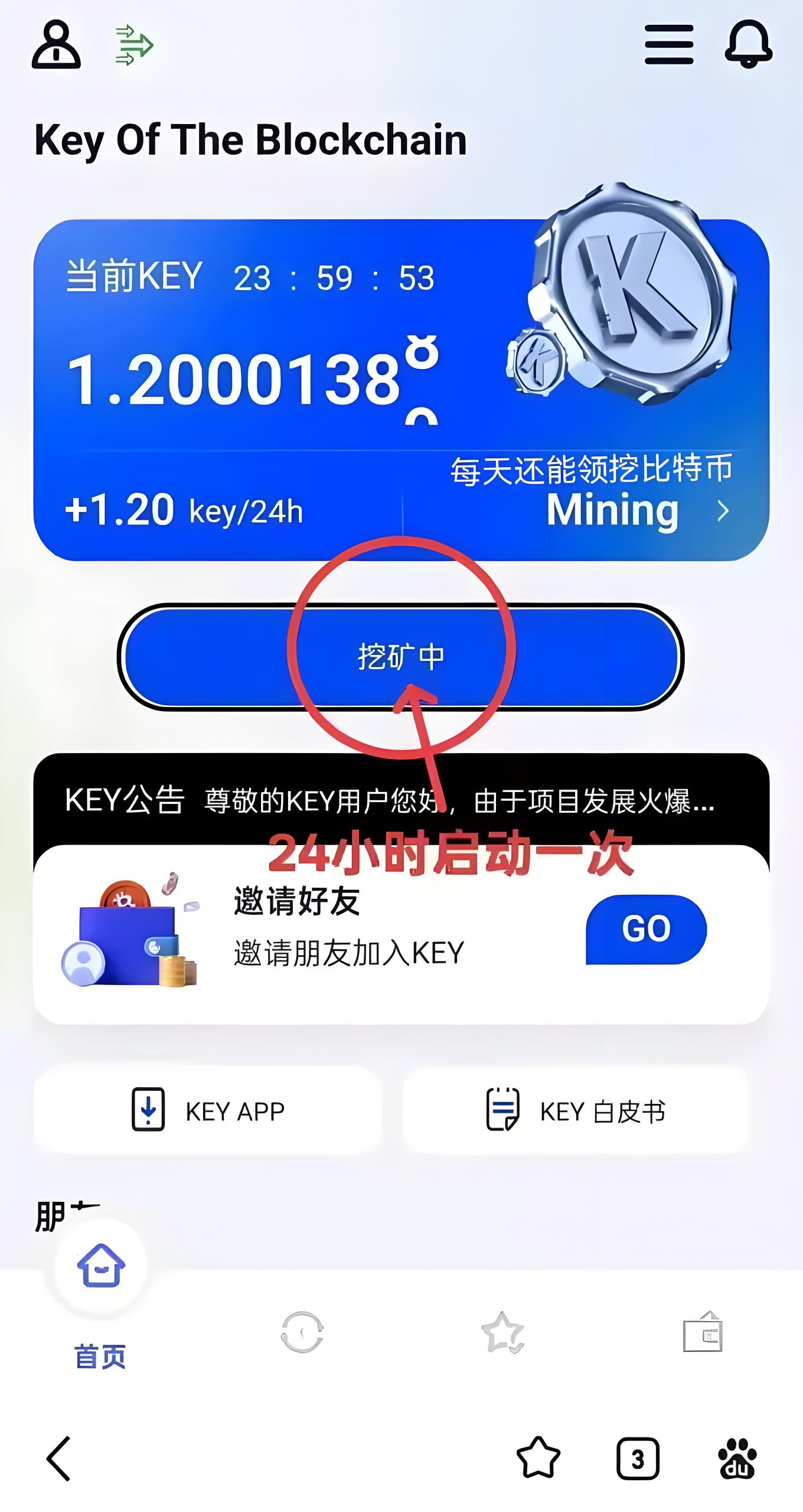The width and height of the screenshot is (803, 1512).
Task: Go back with the browser back arrow
Action: pos(59,1459)
